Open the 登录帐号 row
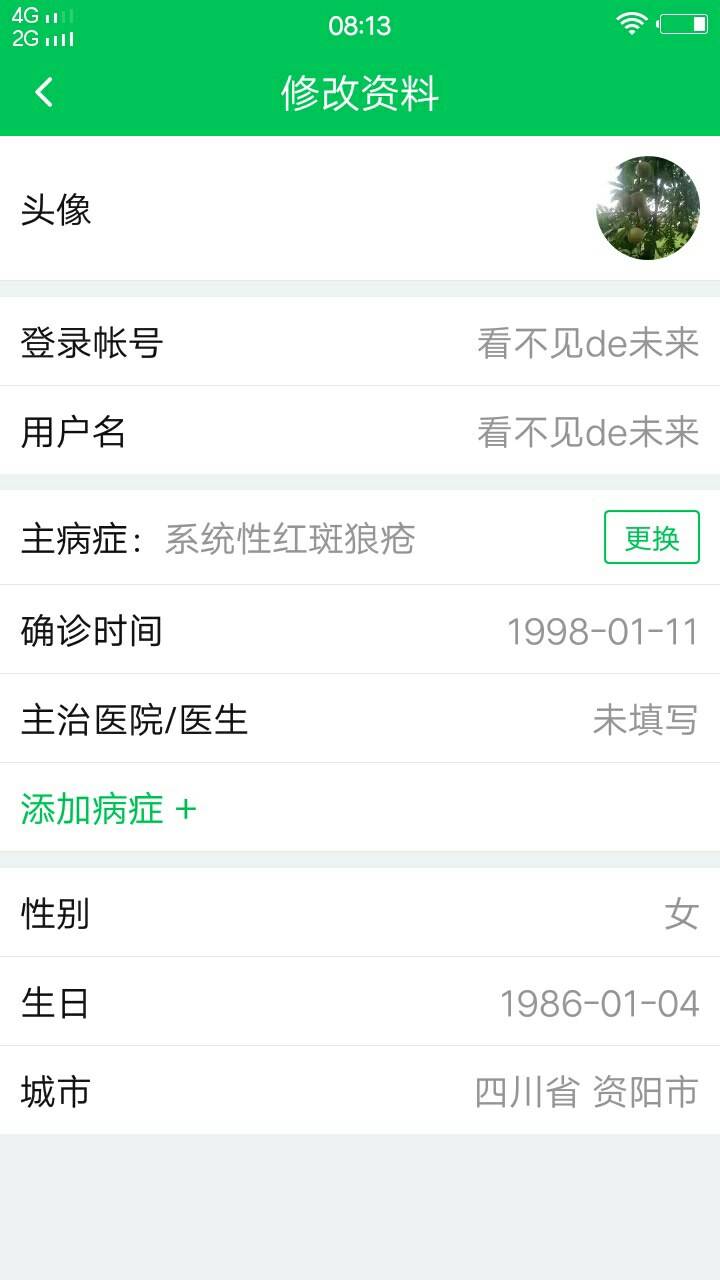Image resolution: width=720 pixels, height=1280 pixels. pyautogui.click(x=360, y=343)
